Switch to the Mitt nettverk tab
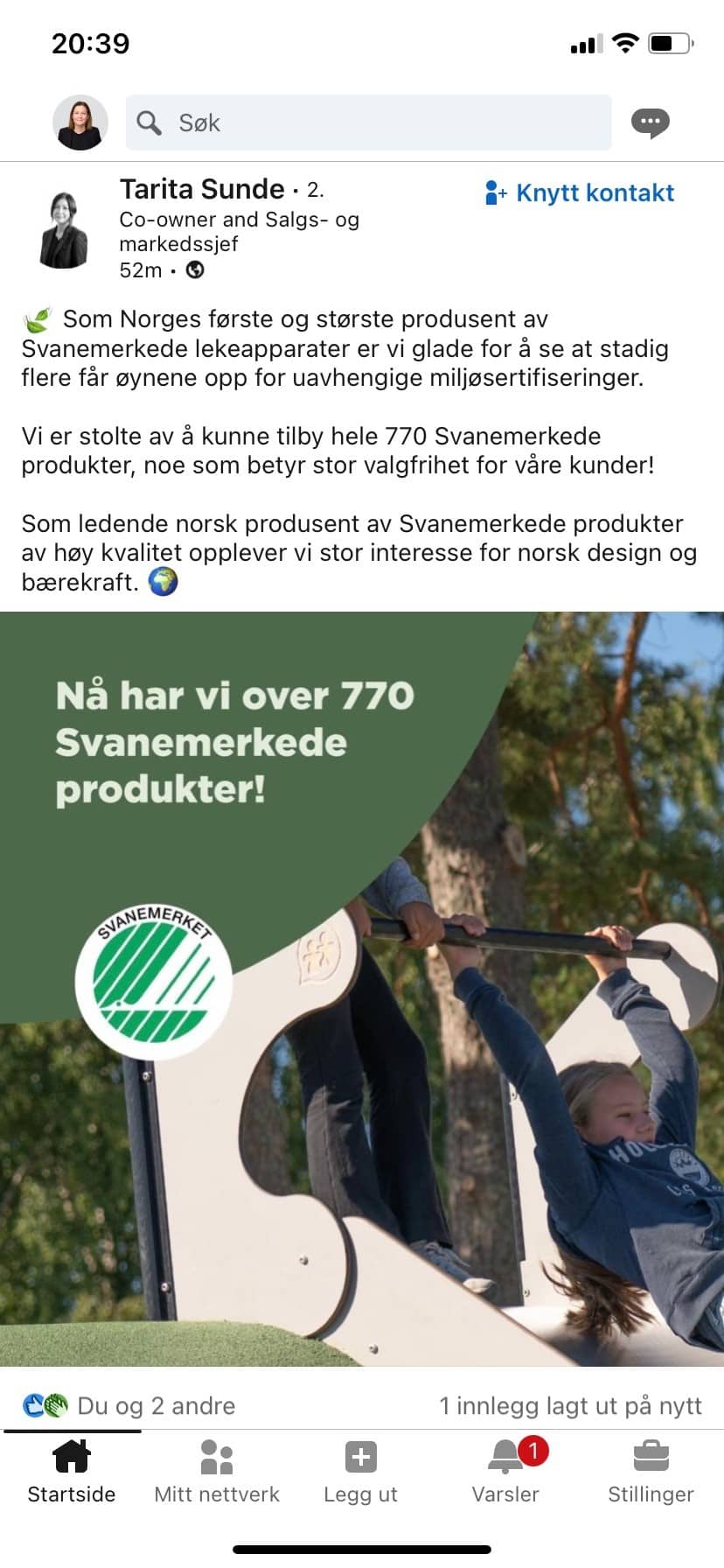Image resolution: width=724 pixels, height=1568 pixels. 217,1472
